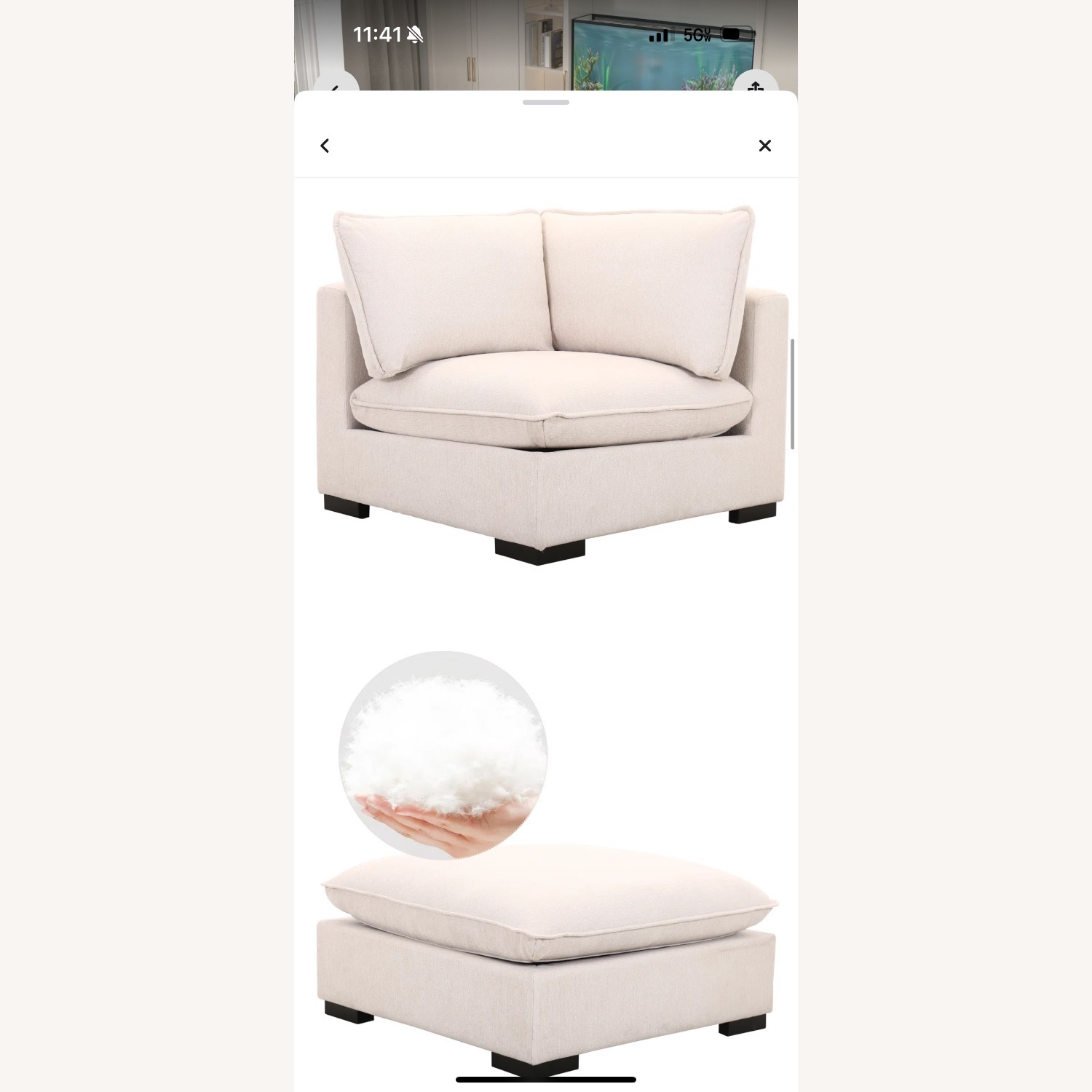Go back using the sheet's back arrow
This screenshot has height=1092, width=1092.
[325, 146]
